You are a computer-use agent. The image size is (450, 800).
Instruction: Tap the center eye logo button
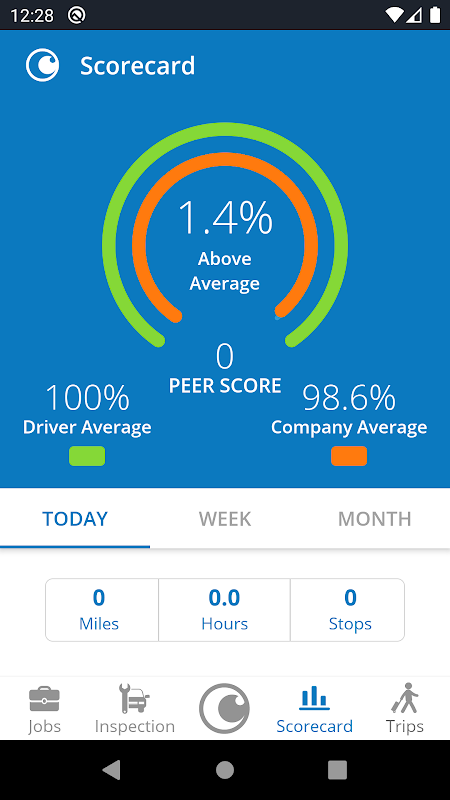(224, 708)
